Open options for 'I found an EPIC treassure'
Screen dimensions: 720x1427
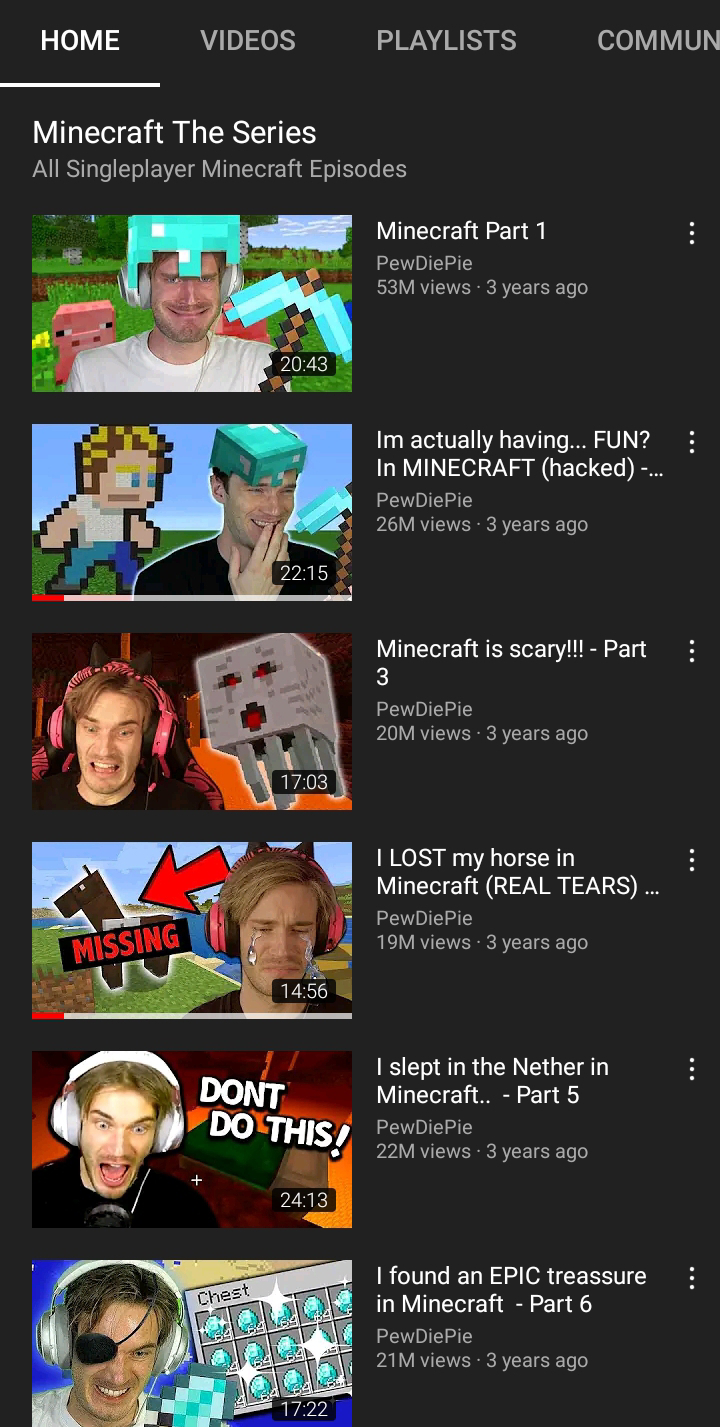[691, 1279]
